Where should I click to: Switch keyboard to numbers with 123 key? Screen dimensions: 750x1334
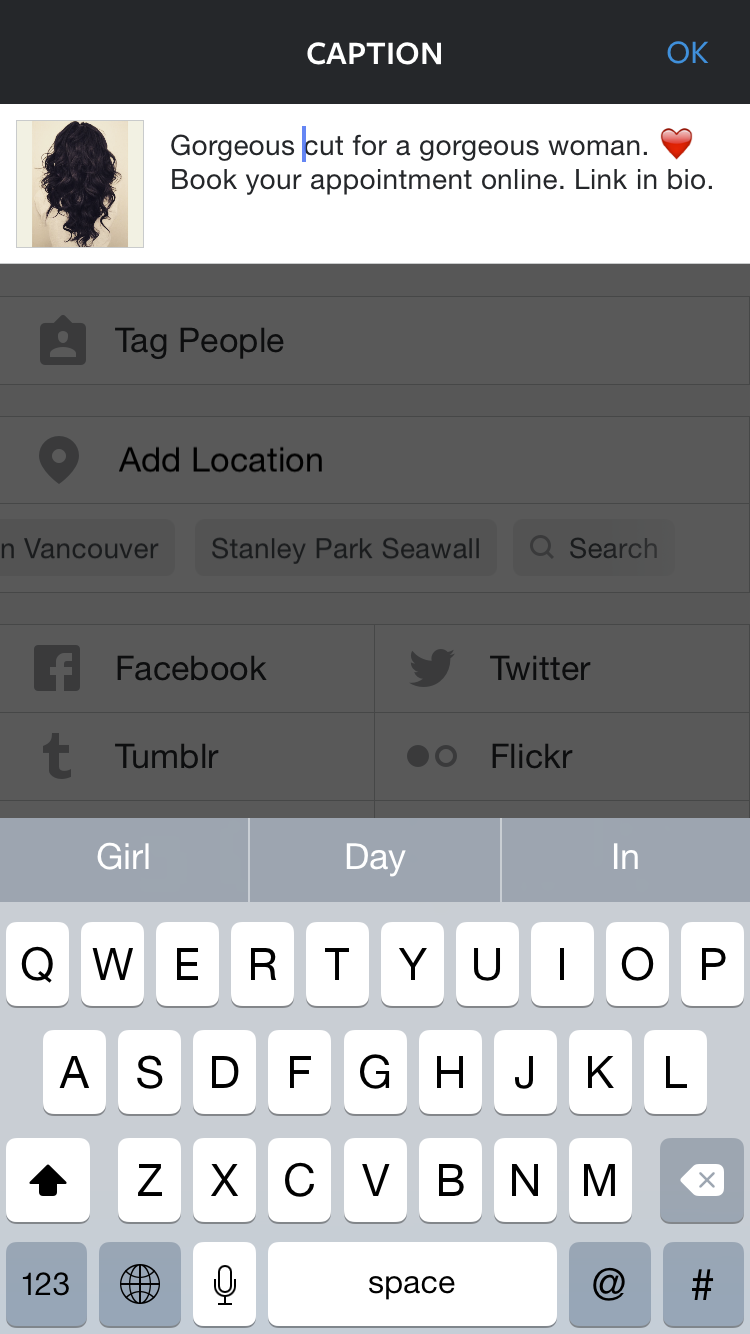click(46, 1284)
